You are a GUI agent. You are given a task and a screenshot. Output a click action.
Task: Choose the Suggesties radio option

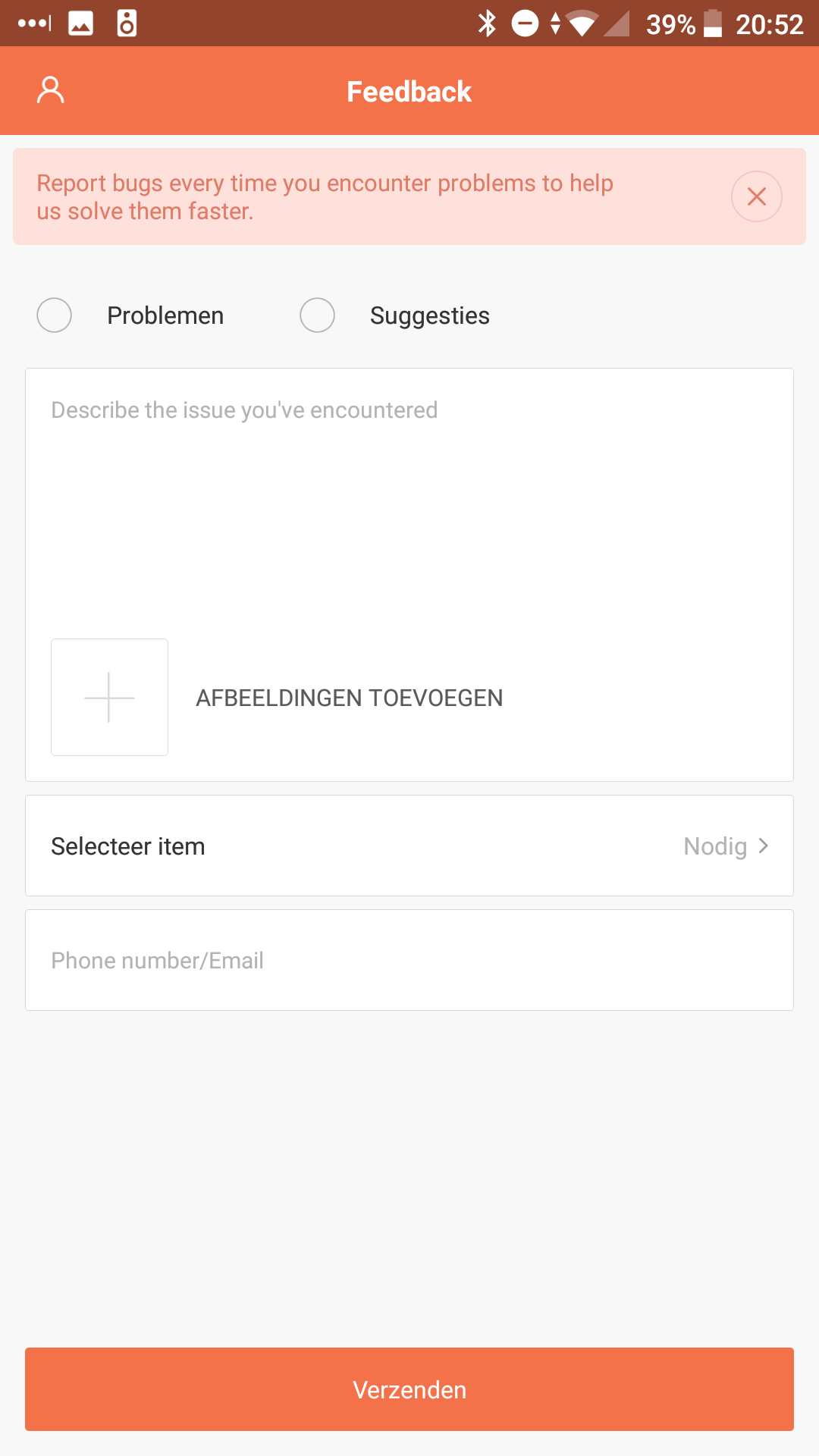318,315
